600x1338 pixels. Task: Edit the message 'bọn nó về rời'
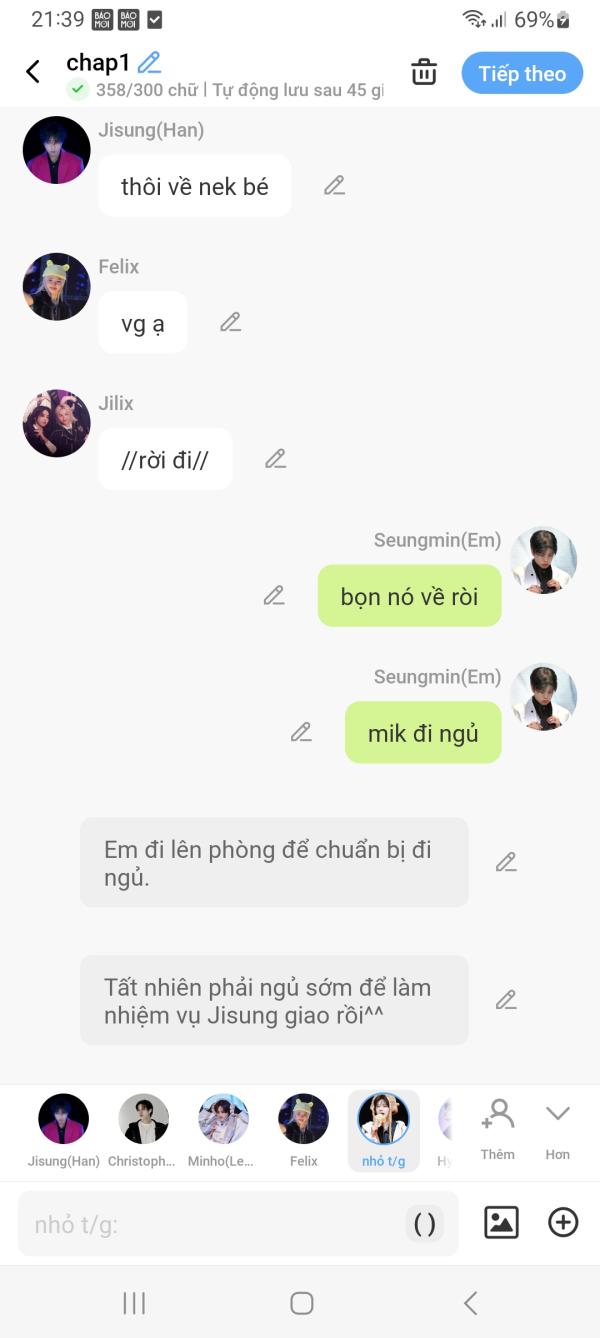273,595
